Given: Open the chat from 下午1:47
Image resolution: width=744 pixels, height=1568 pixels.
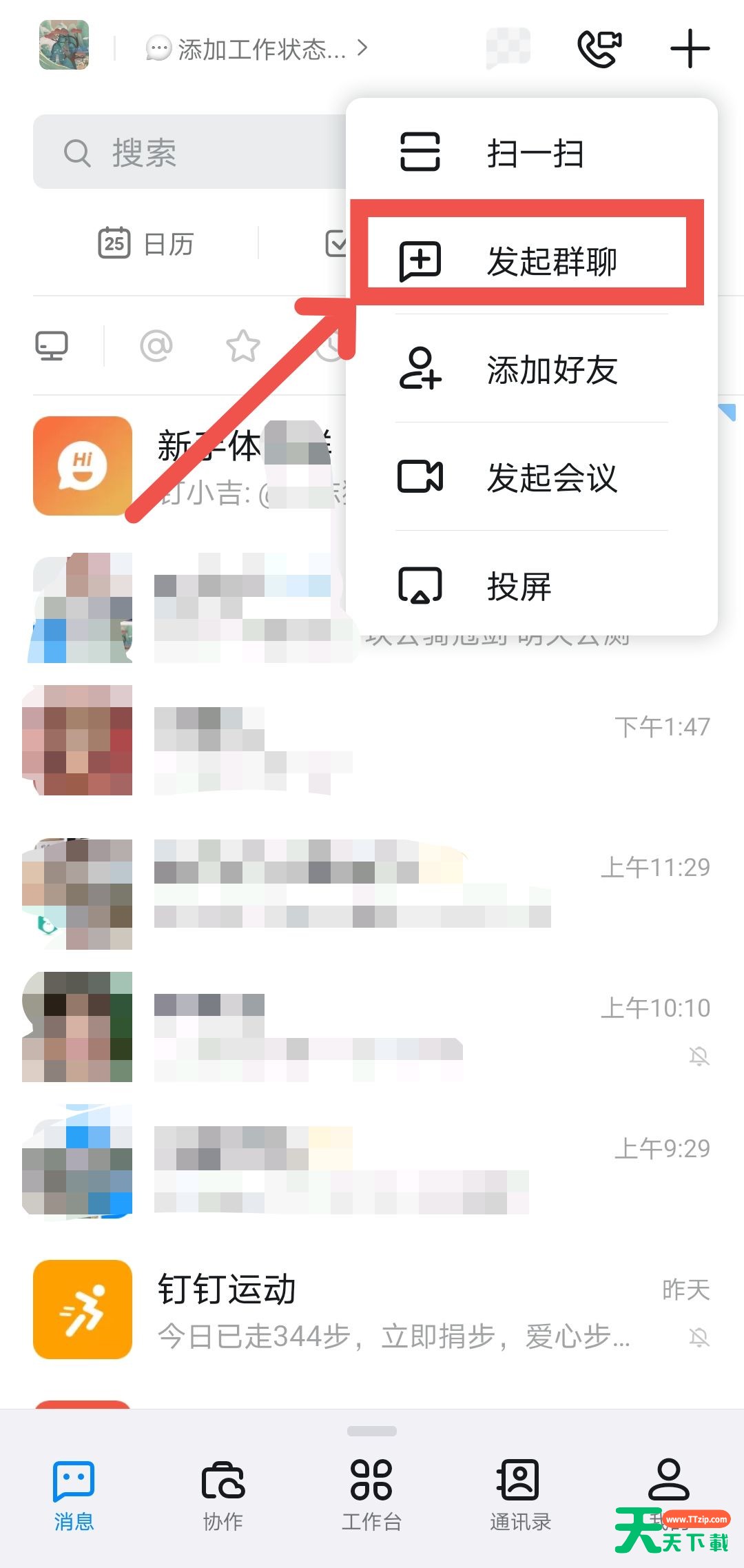Looking at the screenshot, I should [x=372, y=740].
